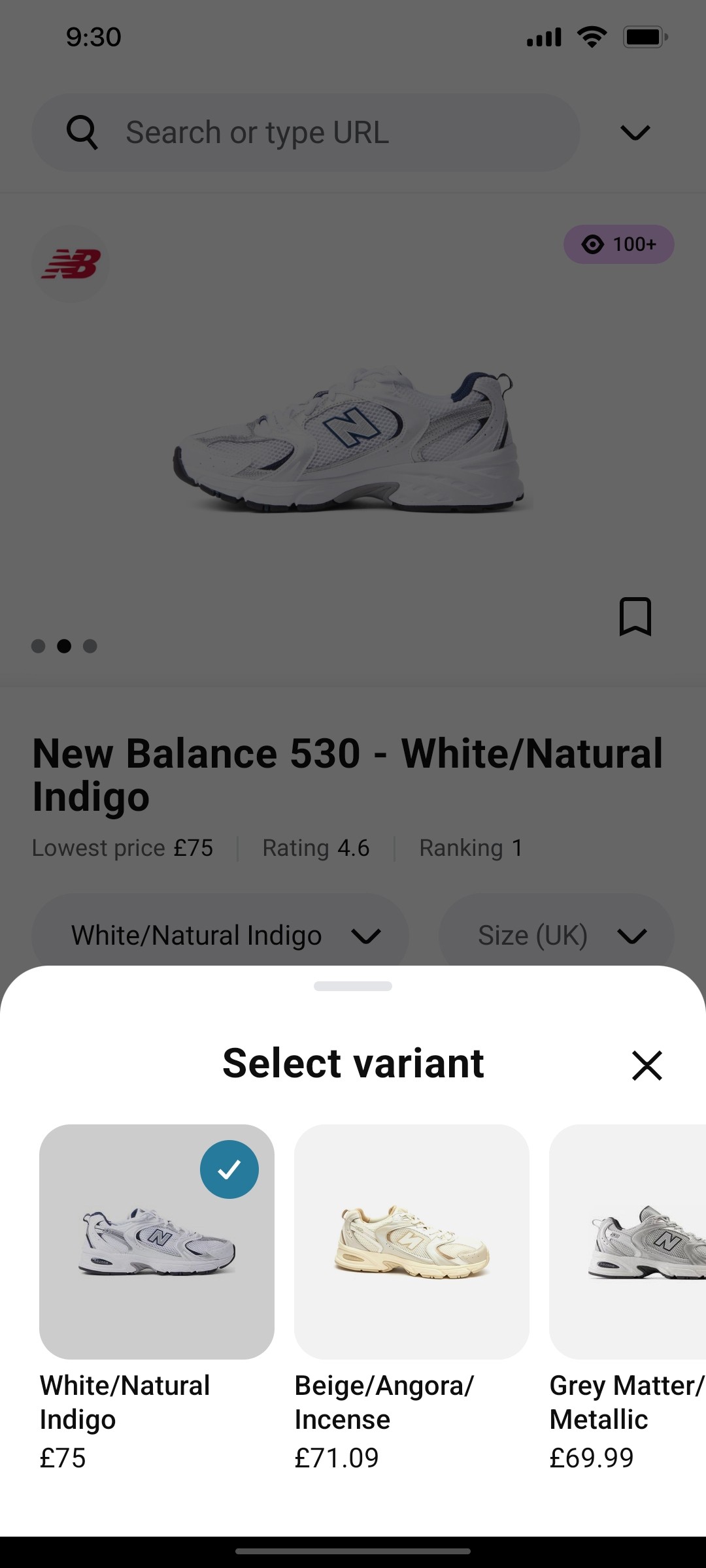
Task: Tap the eye icon on the 100+ badge
Action: [592, 244]
